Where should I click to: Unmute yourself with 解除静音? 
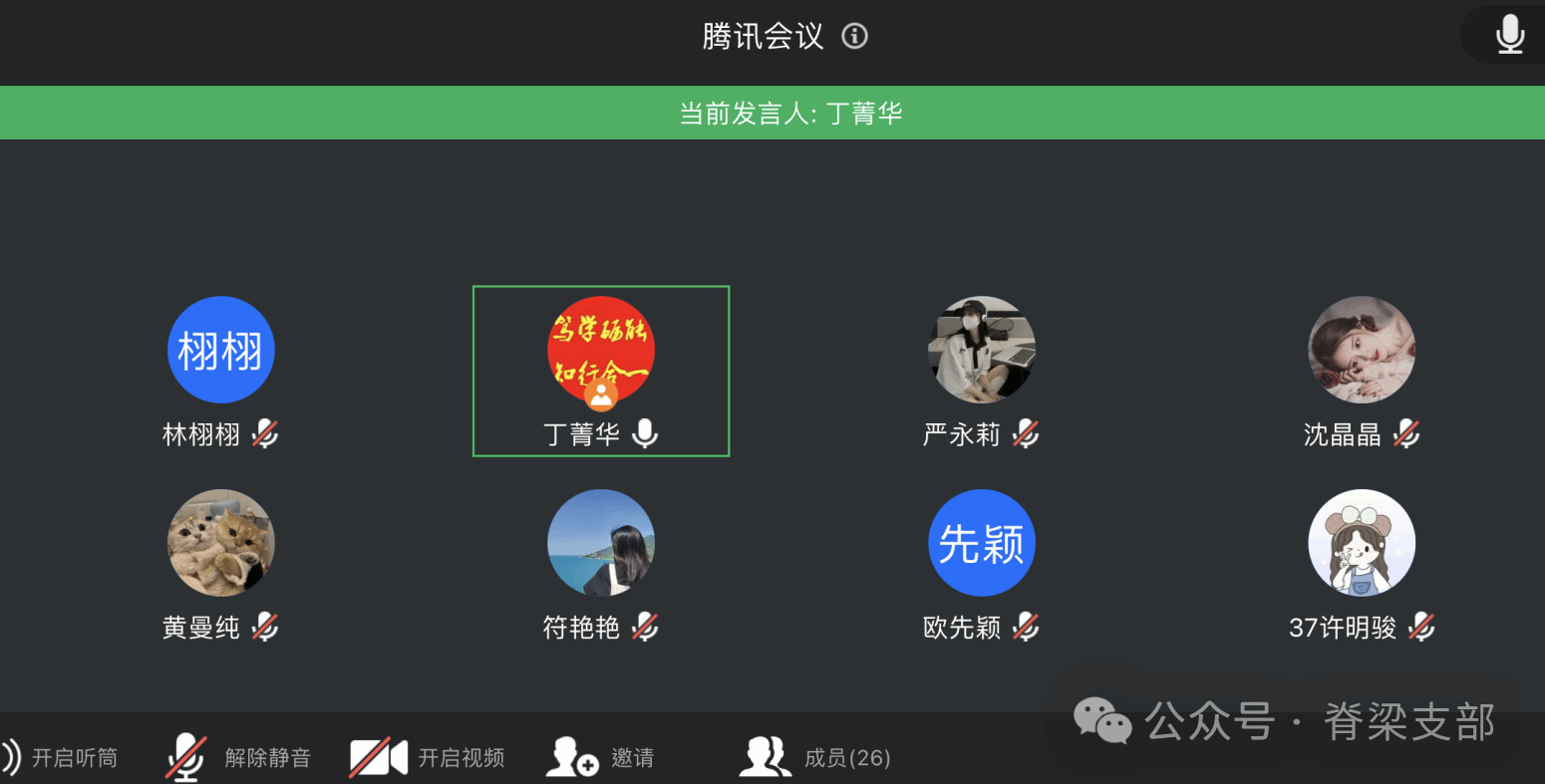coord(239,758)
